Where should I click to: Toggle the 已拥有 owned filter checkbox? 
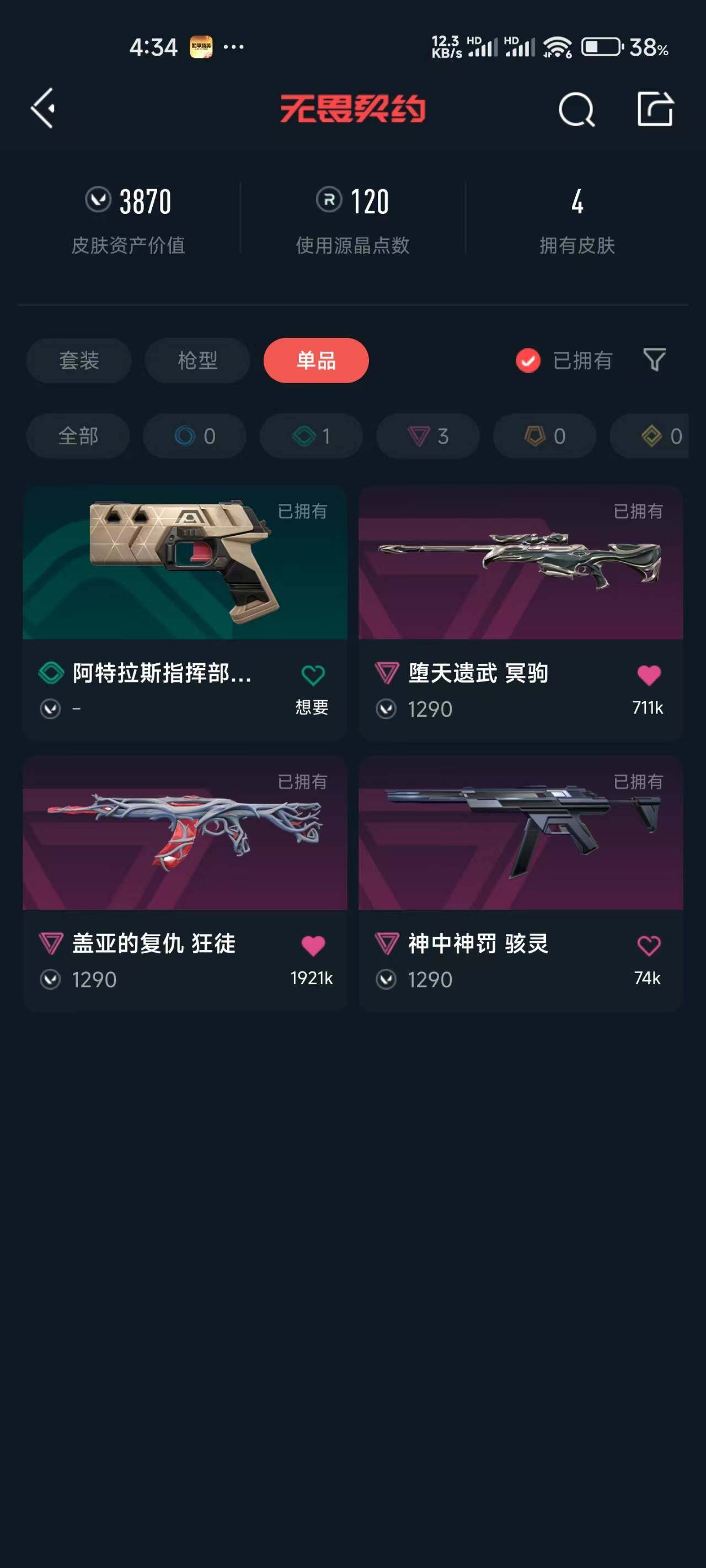528,361
